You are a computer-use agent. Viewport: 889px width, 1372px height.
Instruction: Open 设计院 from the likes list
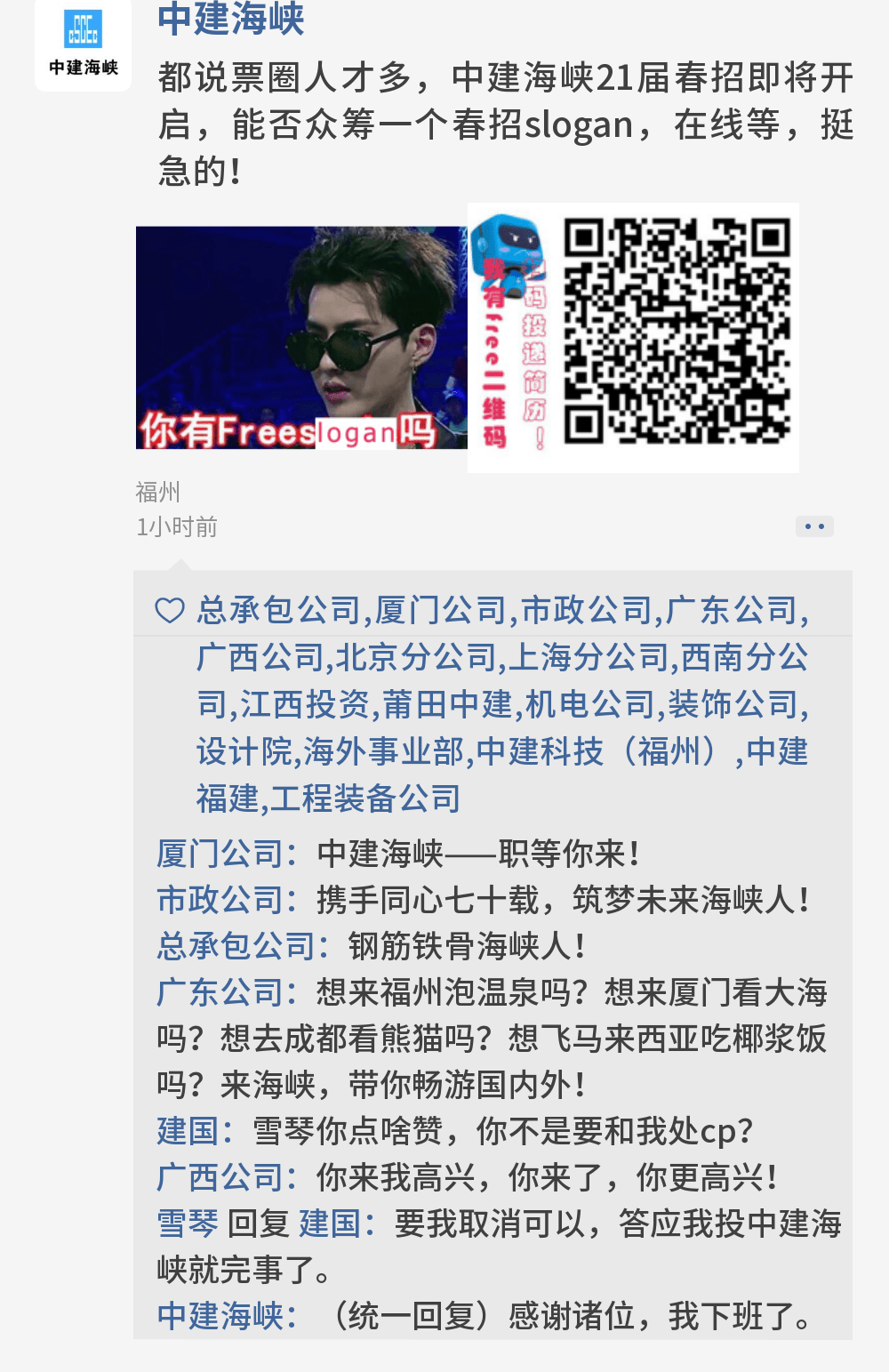click(244, 751)
